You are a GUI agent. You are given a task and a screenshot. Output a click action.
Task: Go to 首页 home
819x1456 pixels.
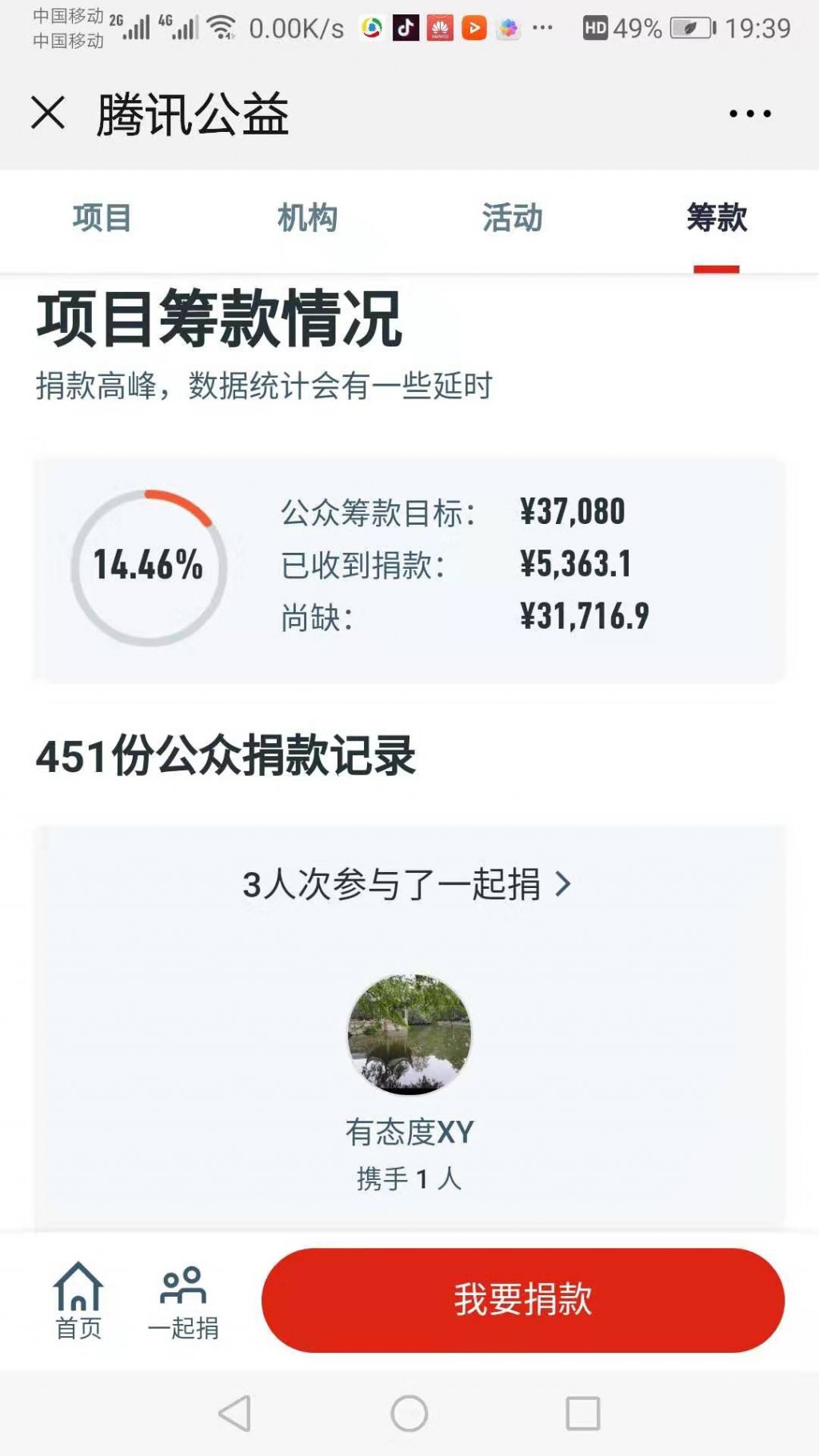(x=78, y=1300)
